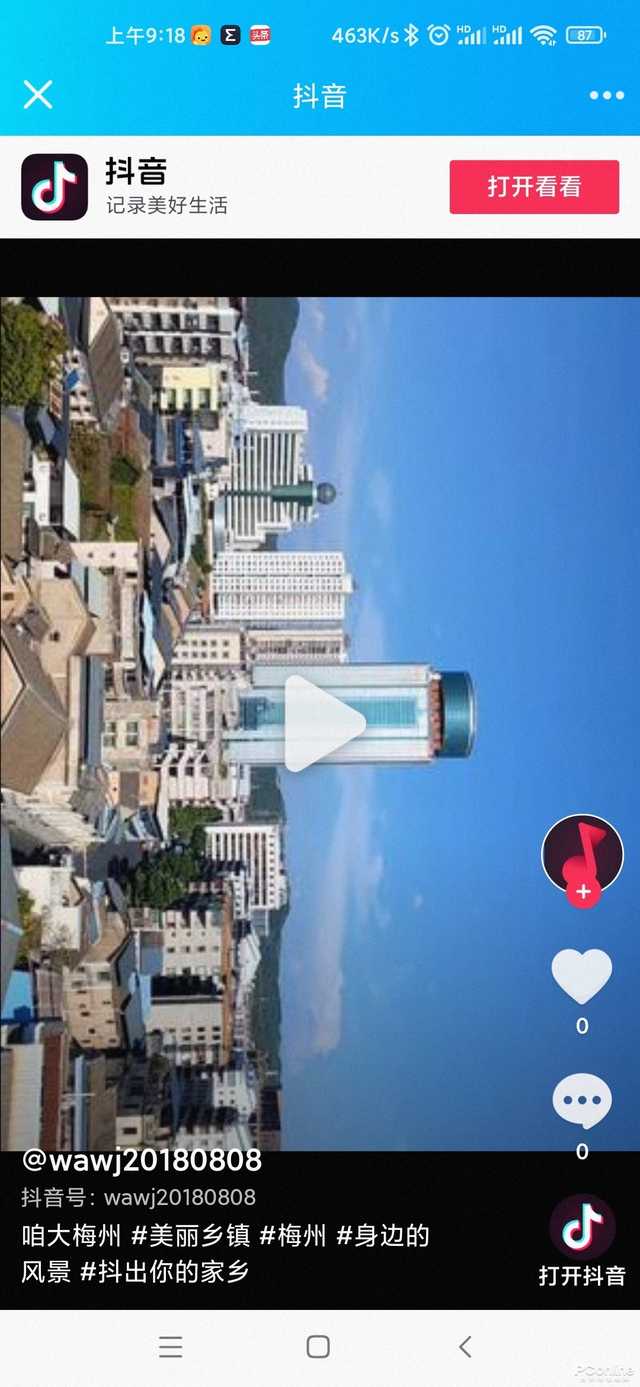
Task: Tap the 打开抖音 button
Action: pos(582,1240)
